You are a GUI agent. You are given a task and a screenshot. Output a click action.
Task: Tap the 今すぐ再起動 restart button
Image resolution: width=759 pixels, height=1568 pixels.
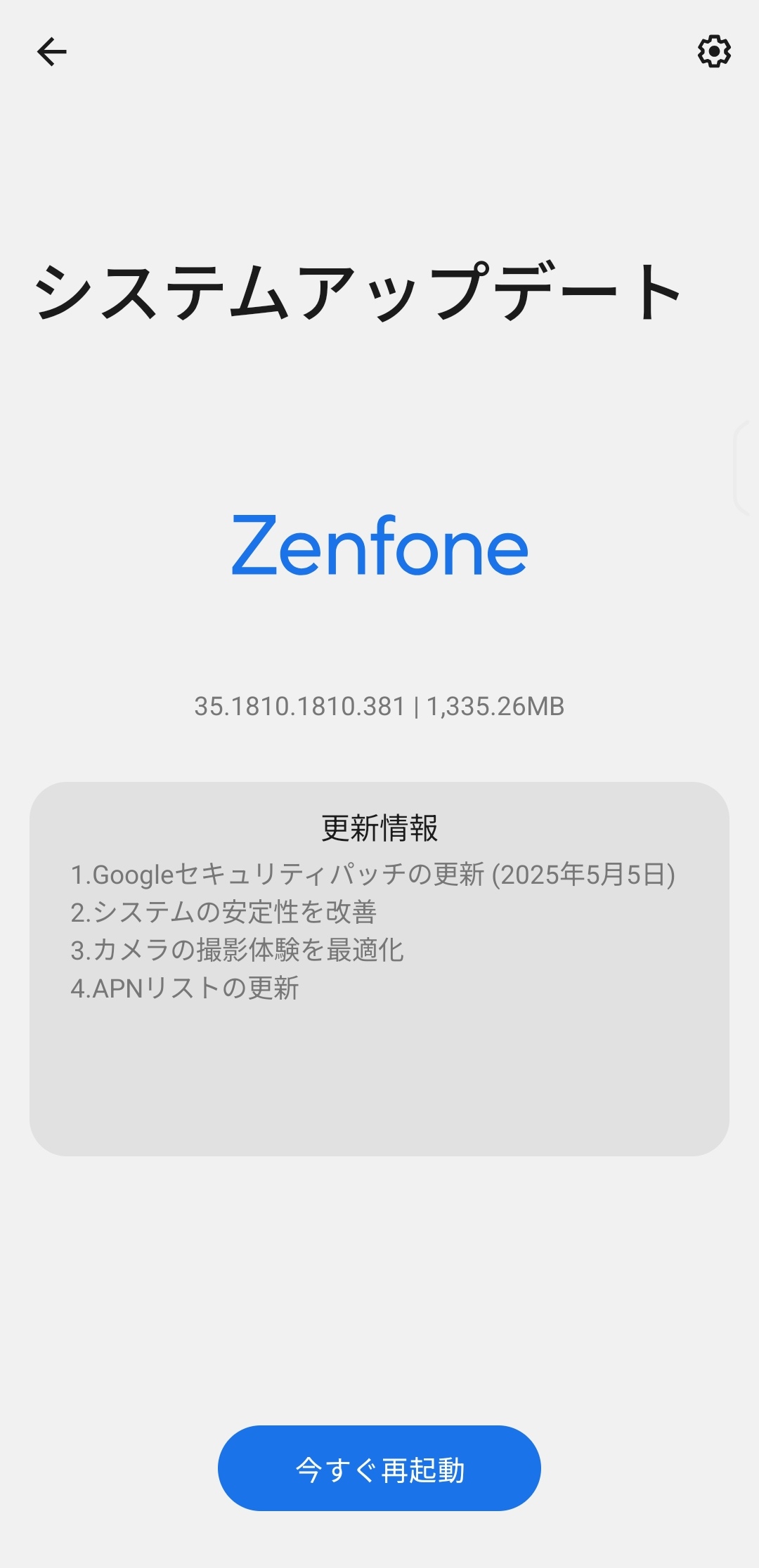tap(379, 1468)
